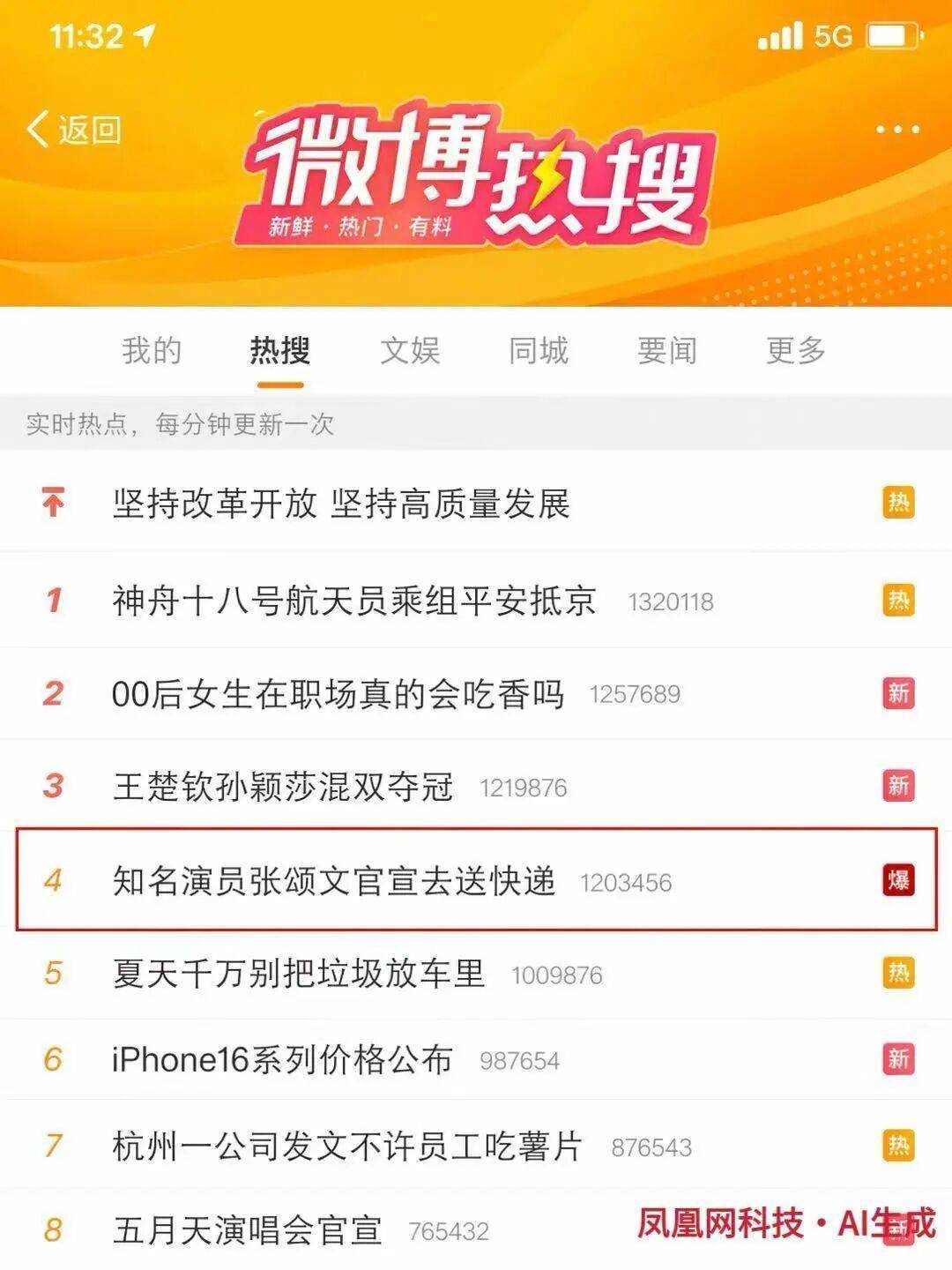Viewport: 952px width, 1270px height.
Task: Open topic 知名演员张颂文官宣去送快递
Action: pos(334,880)
